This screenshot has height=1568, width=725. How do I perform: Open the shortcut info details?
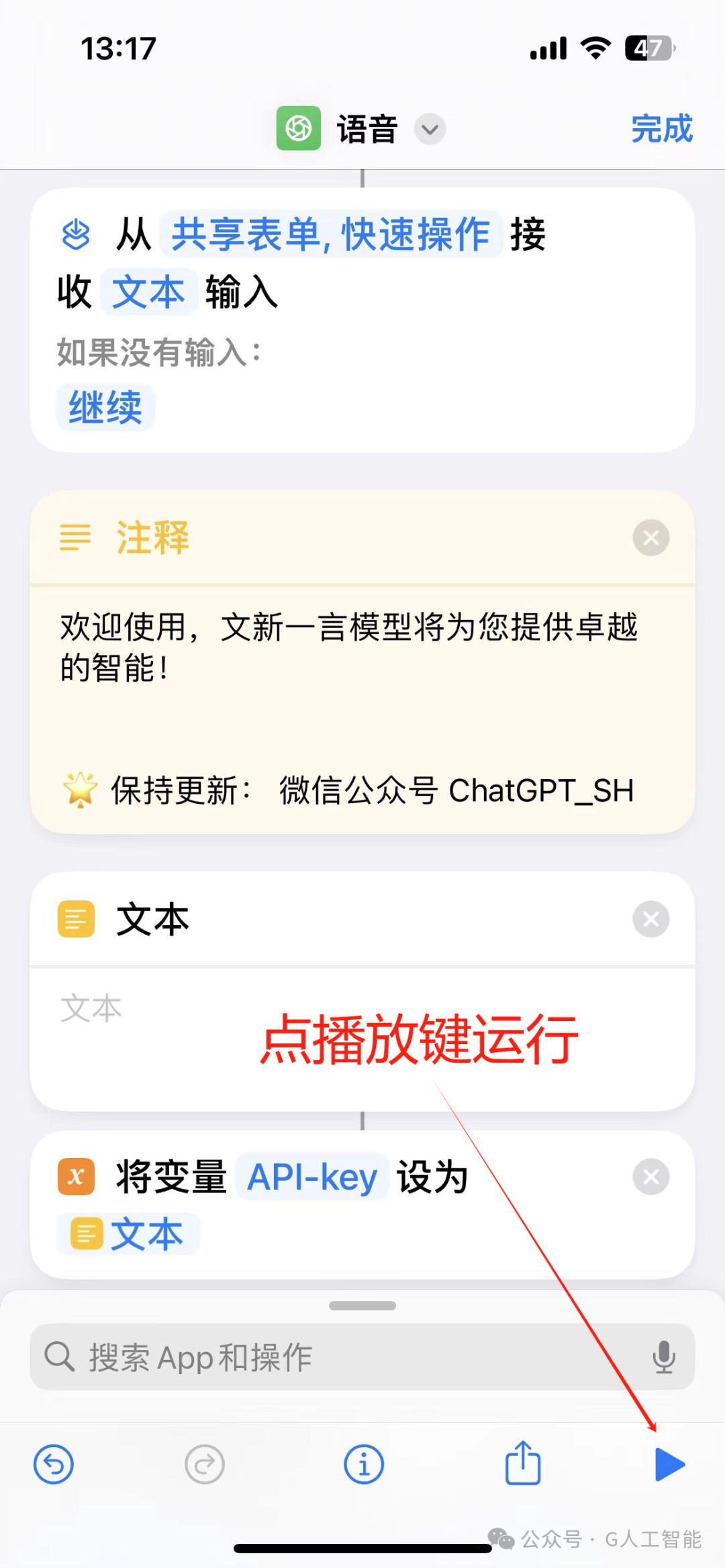point(364,1465)
